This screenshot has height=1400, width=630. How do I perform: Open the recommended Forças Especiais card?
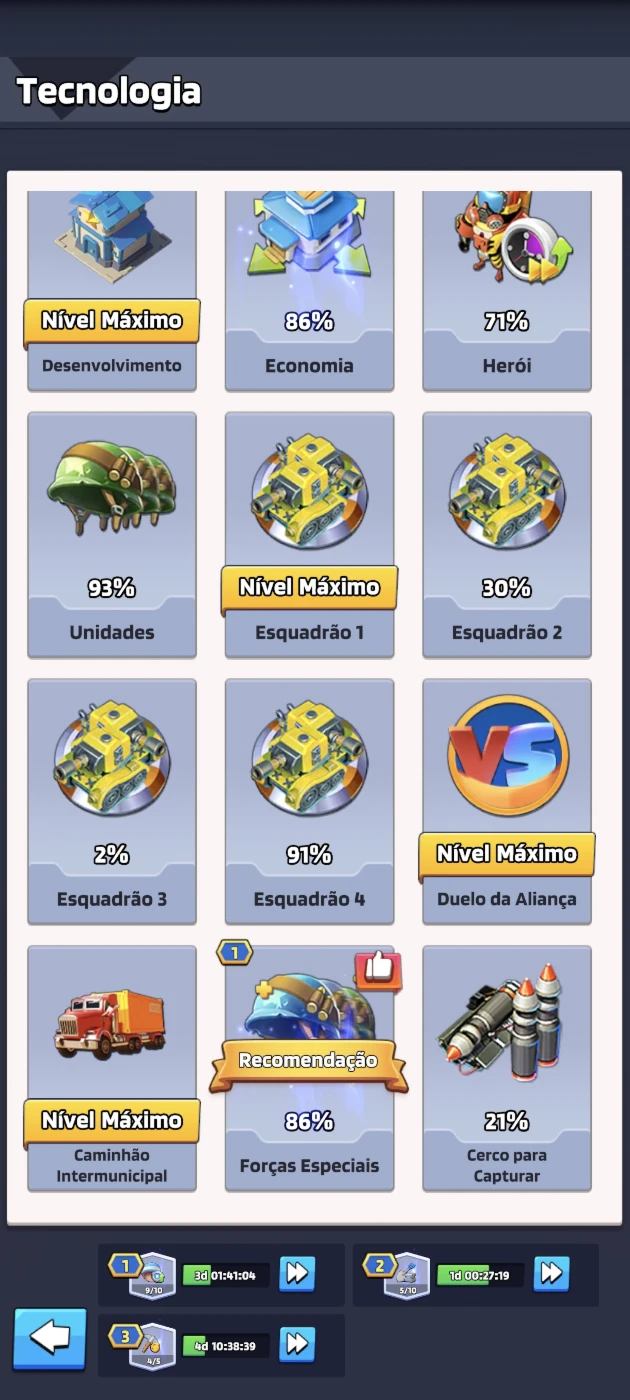[x=309, y=1069]
